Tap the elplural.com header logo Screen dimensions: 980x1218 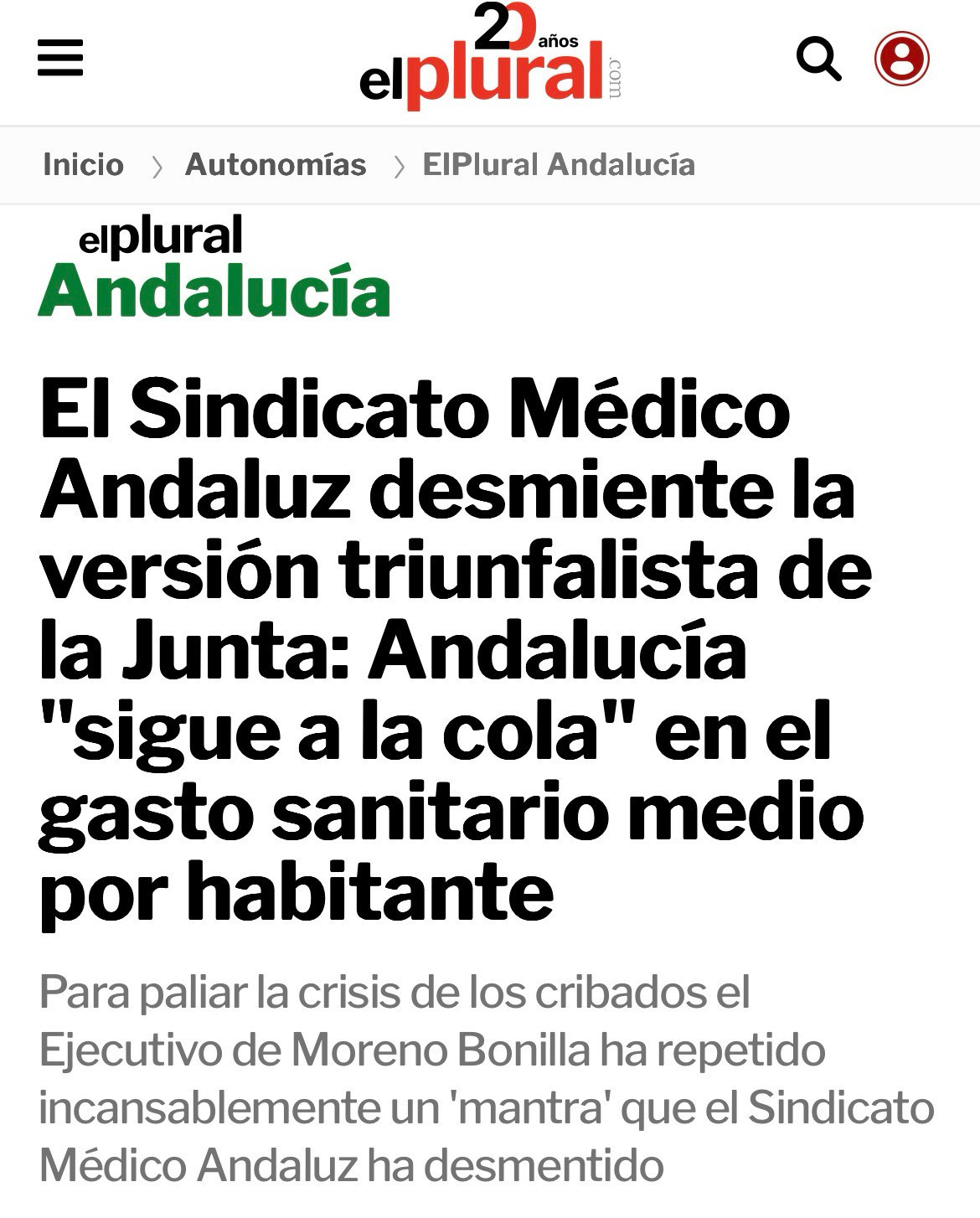click(491, 57)
